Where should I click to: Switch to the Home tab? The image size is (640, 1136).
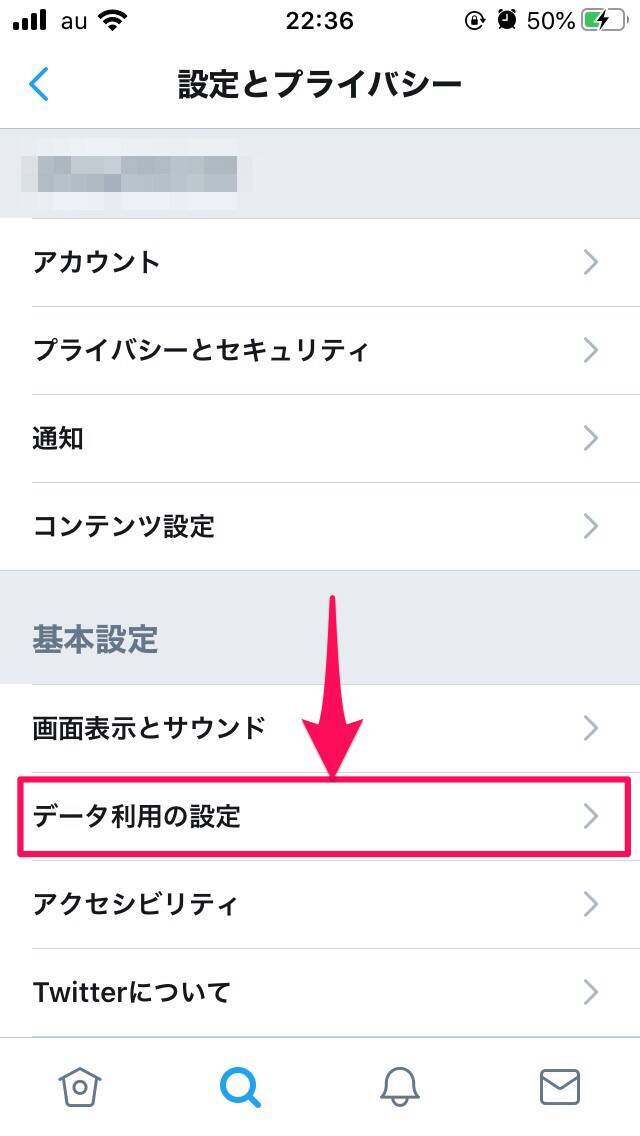pyautogui.click(x=80, y=1086)
